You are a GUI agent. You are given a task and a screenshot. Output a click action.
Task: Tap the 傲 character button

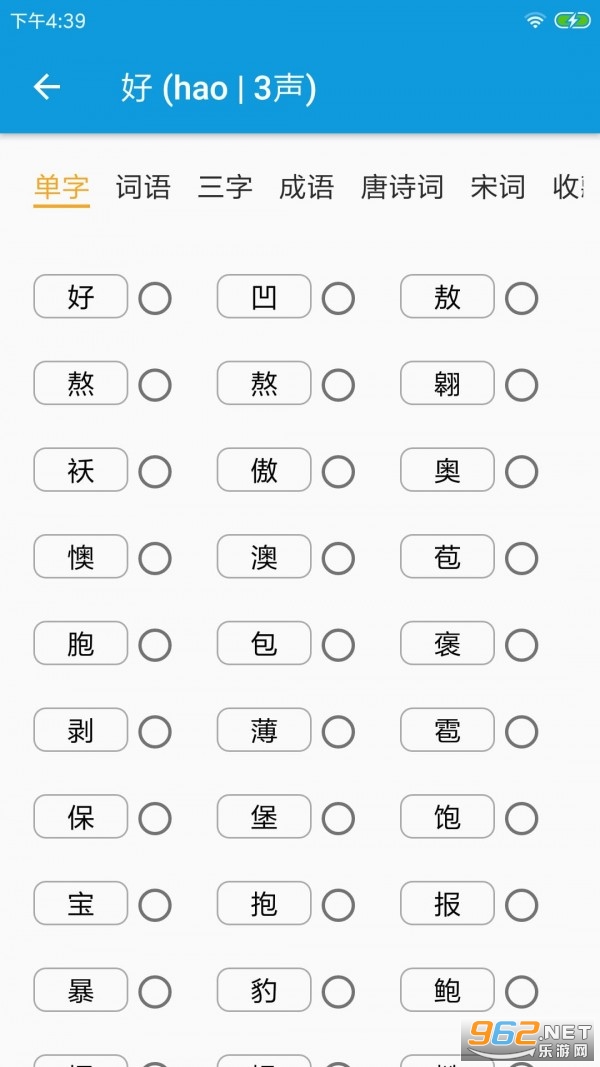tap(264, 470)
